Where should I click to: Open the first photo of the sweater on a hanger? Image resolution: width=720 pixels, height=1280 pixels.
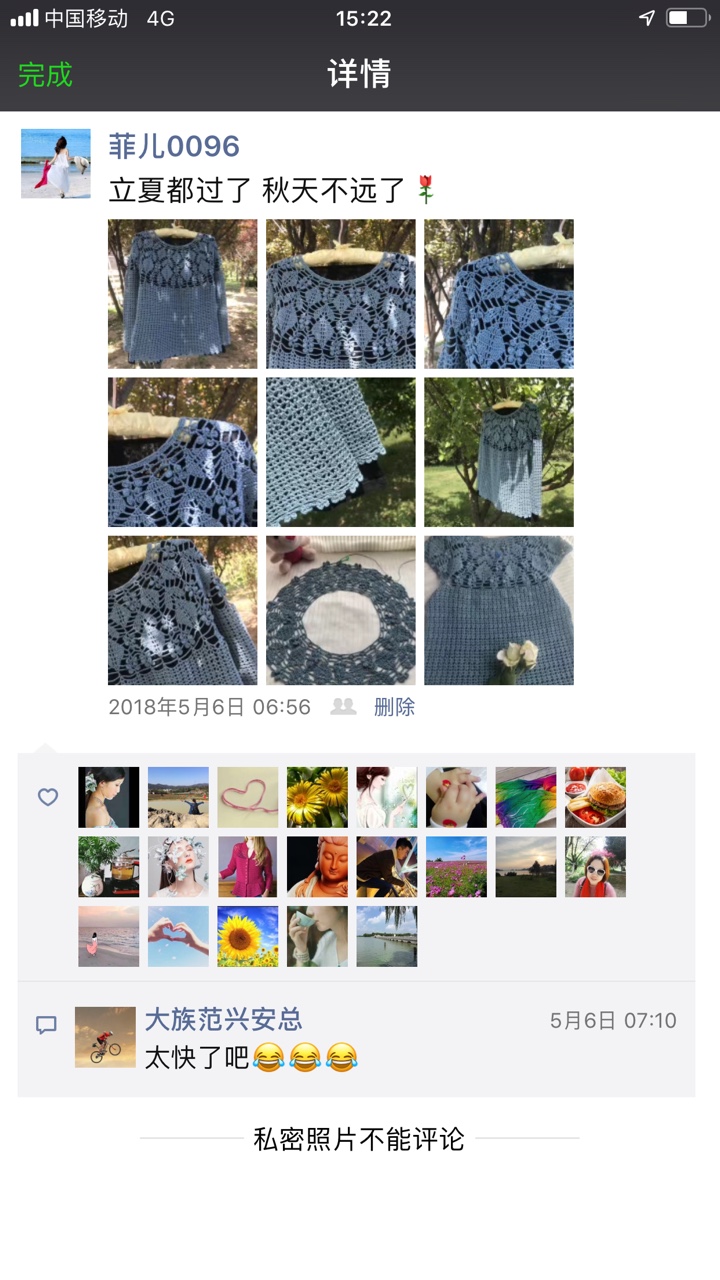pos(182,294)
